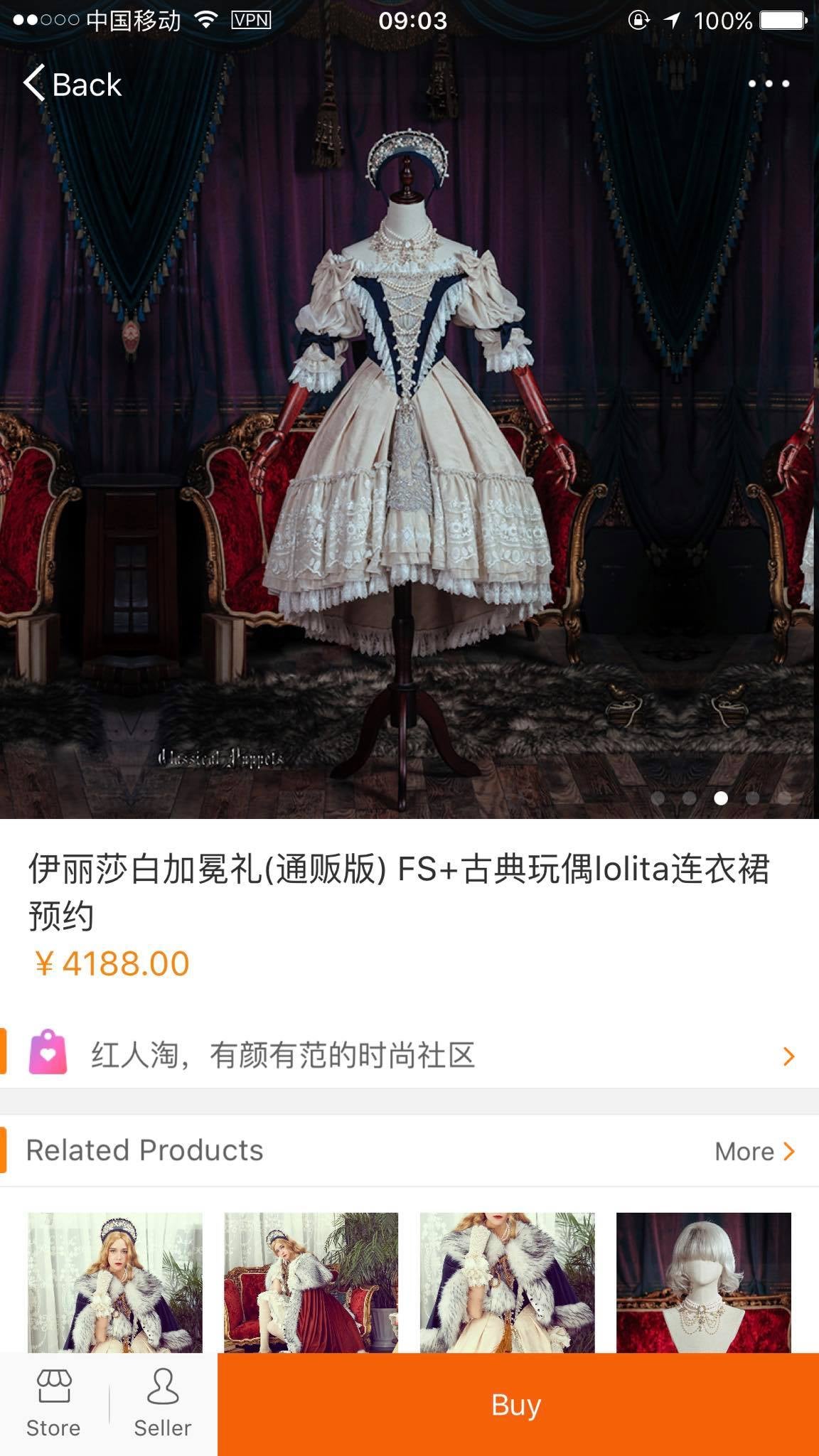Image resolution: width=819 pixels, height=1456 pixels.
Task: View More related products
Action: (x=754, y=1151)
